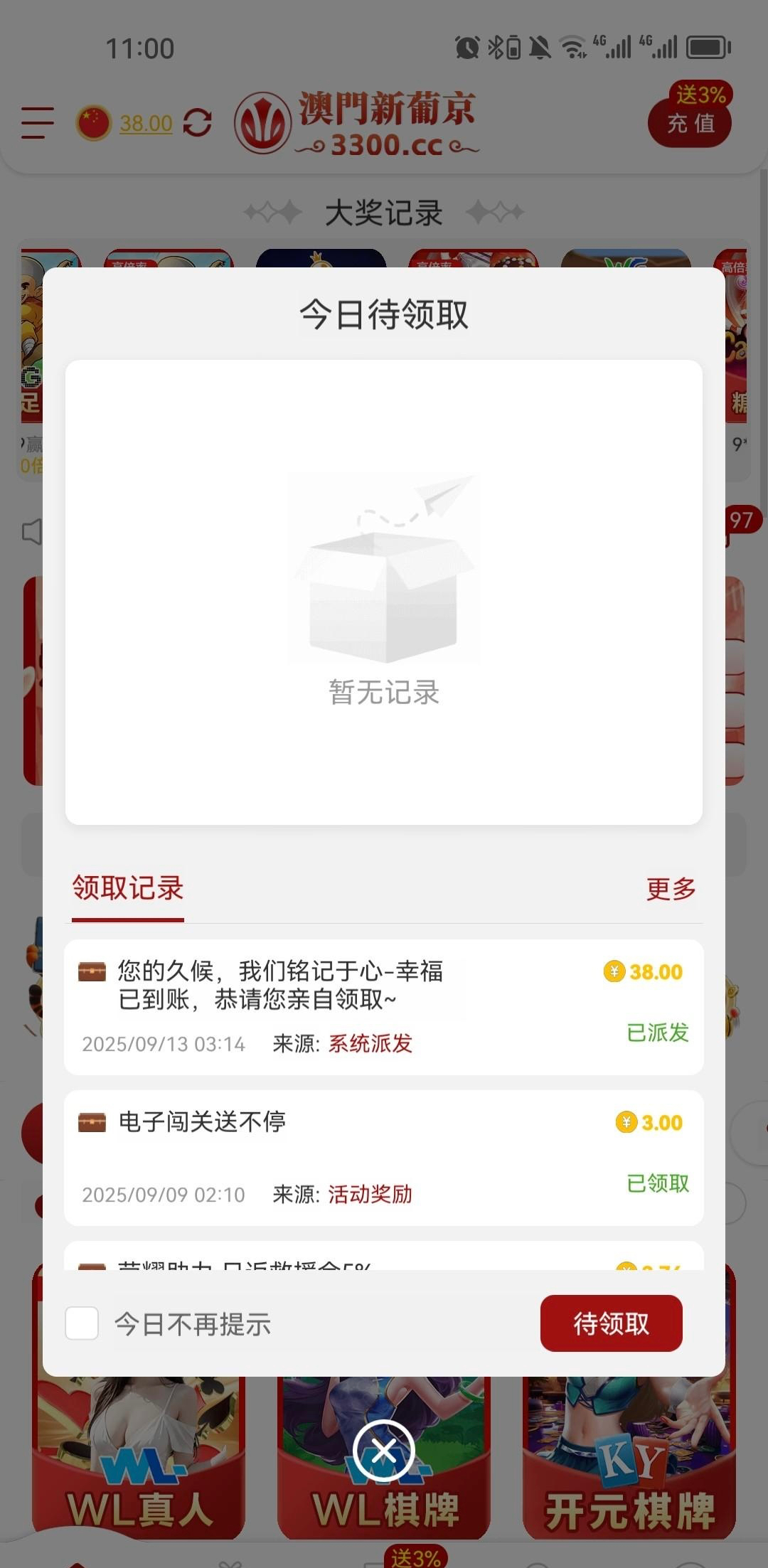This screenshot has height=1568, width=768.
Task: Open 更多 claim records
Action: tap(671, 889)
